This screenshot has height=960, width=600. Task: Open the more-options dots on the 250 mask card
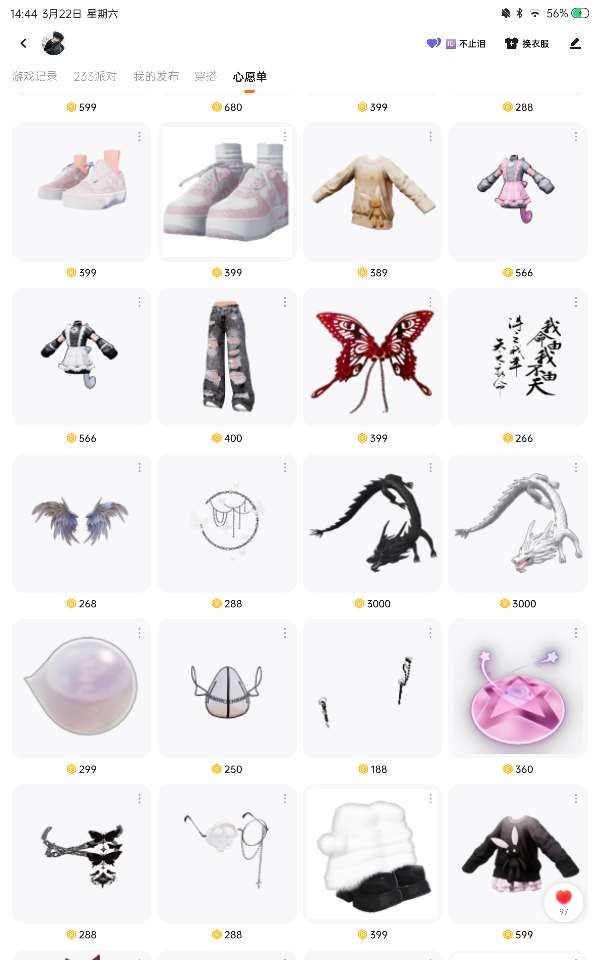pos(285,633)
